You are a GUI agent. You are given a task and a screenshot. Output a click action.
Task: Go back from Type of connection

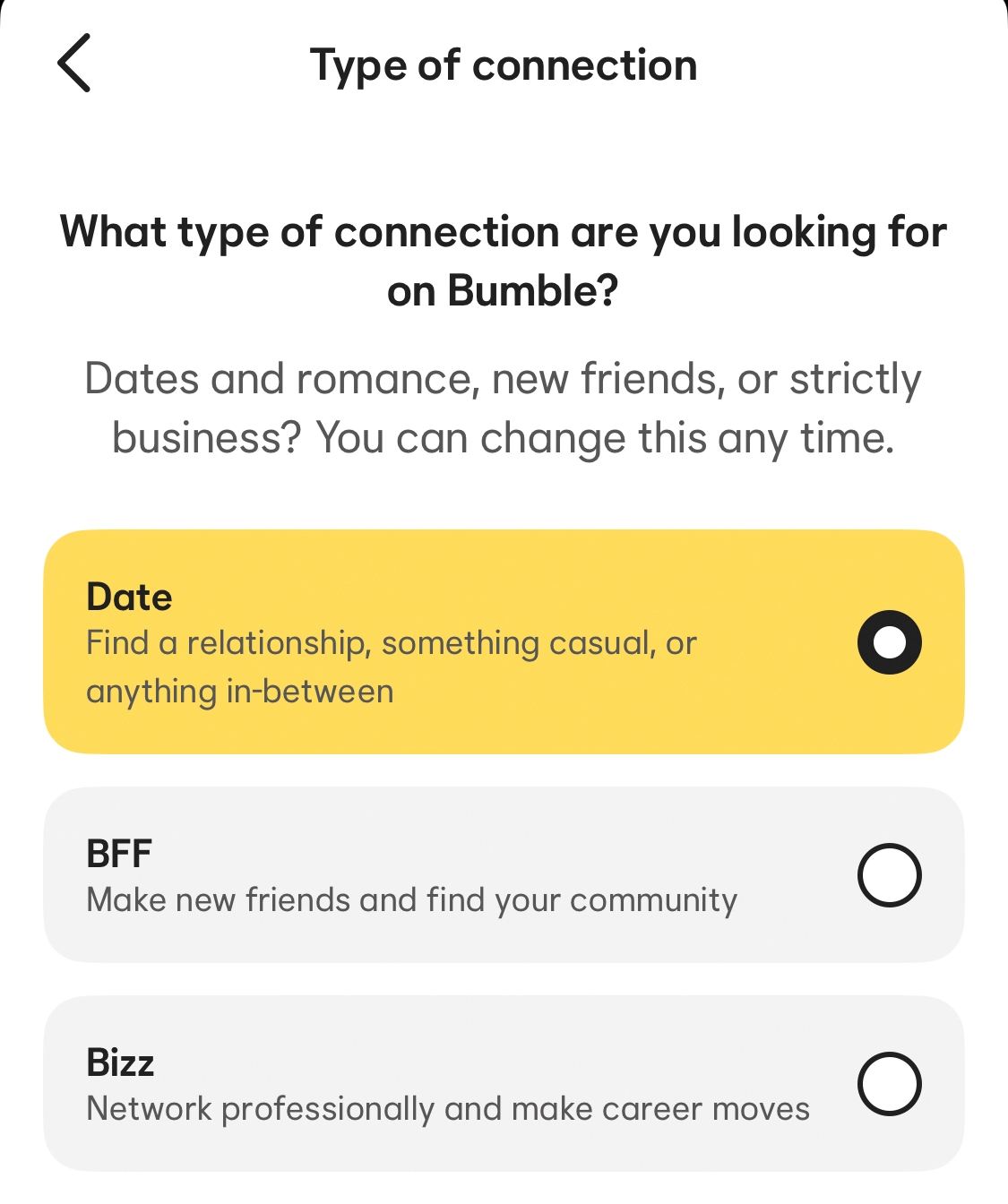point(73,64)
